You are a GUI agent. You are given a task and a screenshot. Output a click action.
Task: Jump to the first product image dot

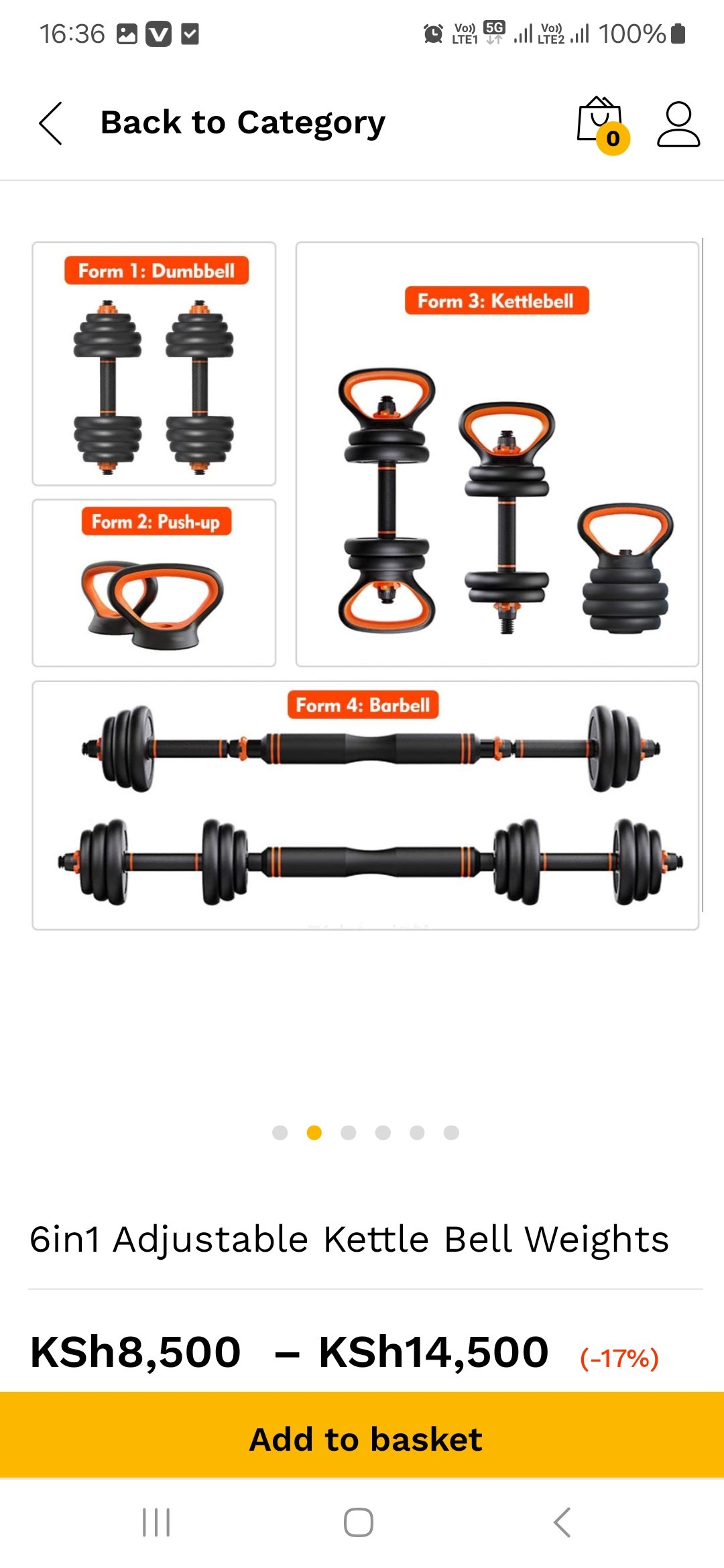pyautogui.click(x=280, y=1132)
